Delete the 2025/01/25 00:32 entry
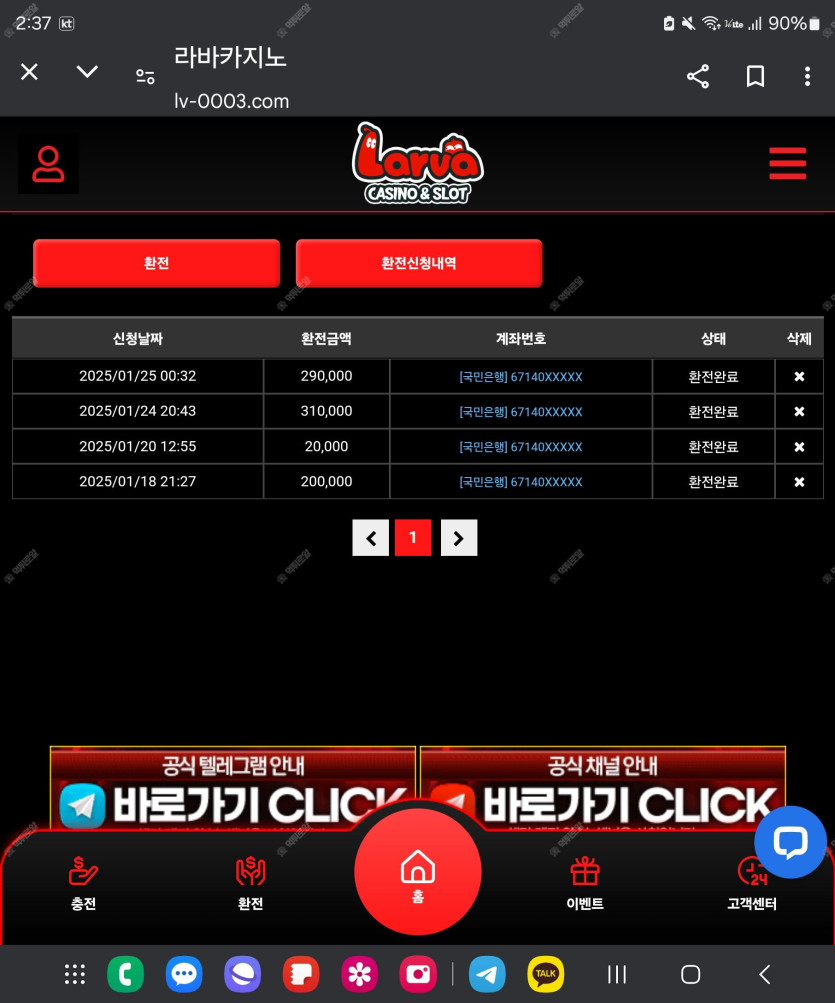The height and width of the screenshot is (1003, 835). pyautogui.click(x=799, y=377)
